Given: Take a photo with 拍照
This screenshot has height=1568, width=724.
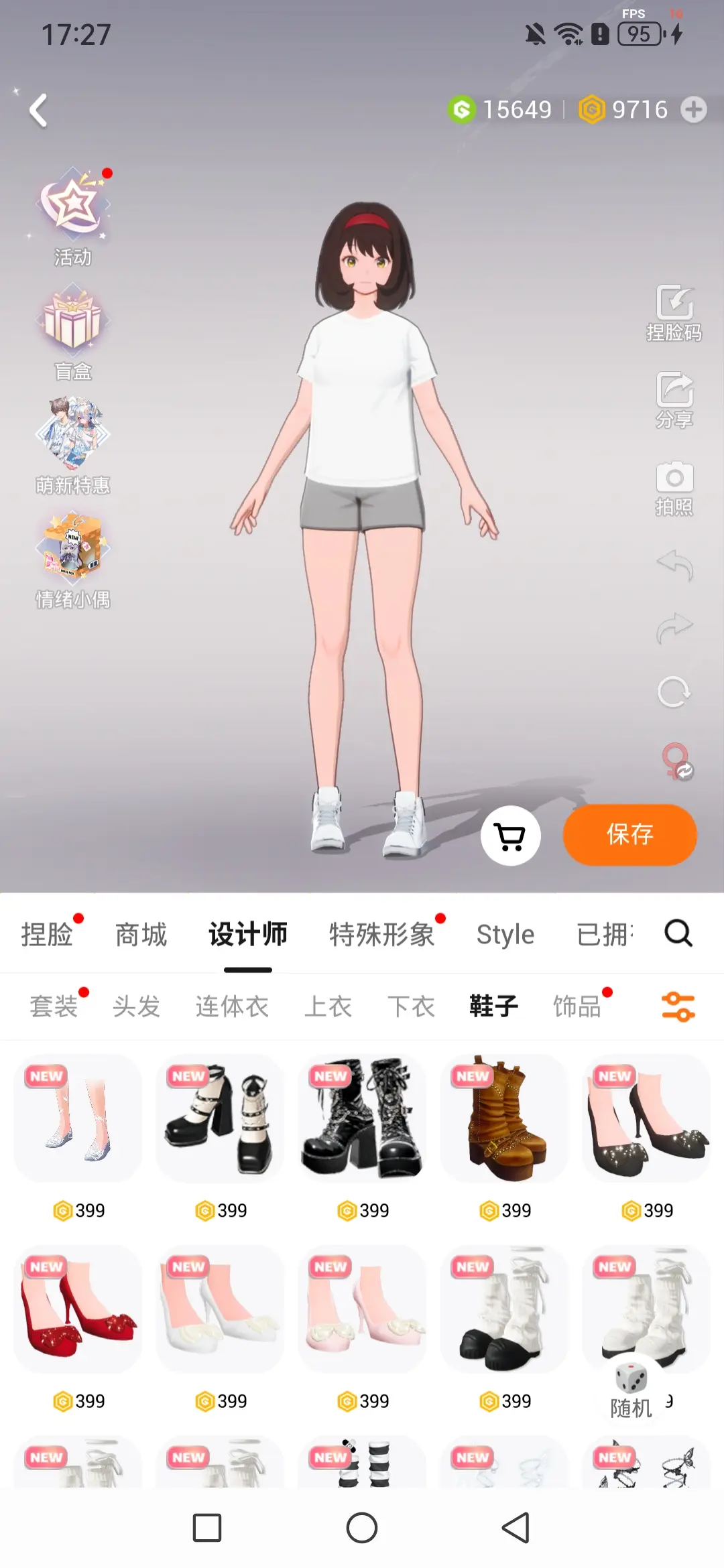Looking at the screenshot, I should [674, 488].
